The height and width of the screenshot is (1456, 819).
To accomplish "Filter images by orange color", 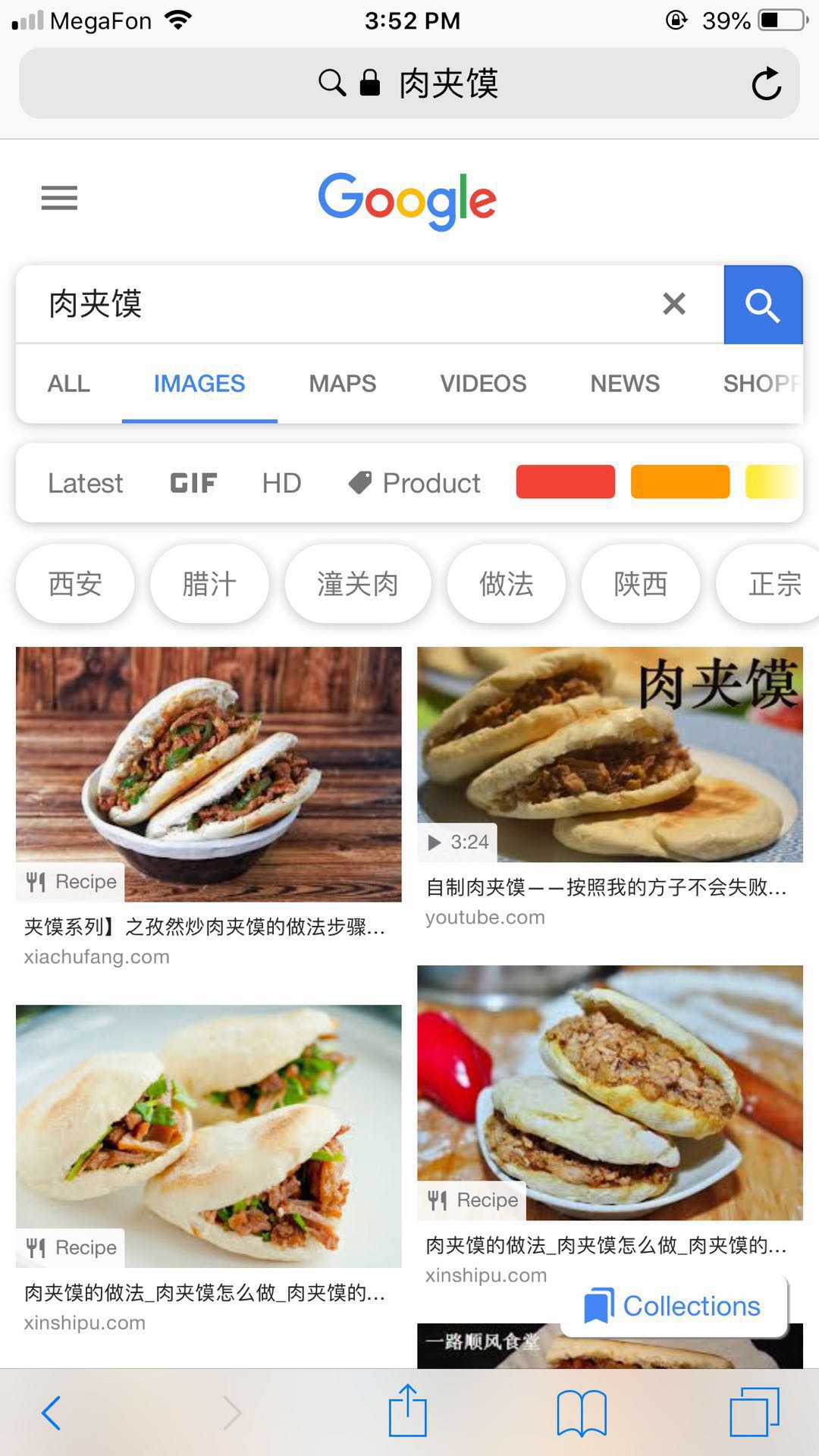I will 679,482.
